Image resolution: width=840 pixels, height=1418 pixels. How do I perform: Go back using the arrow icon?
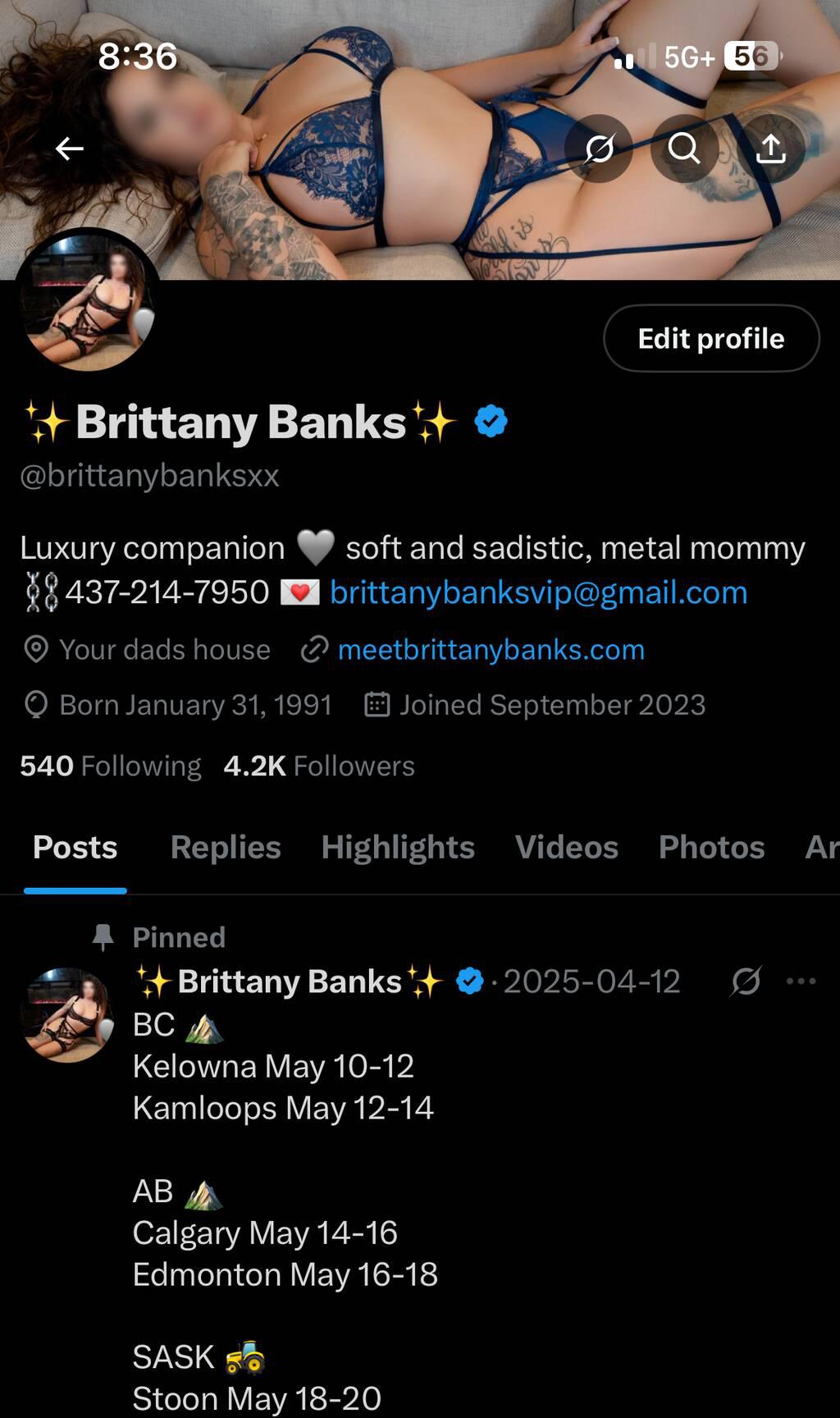click(x=70, y=149)
